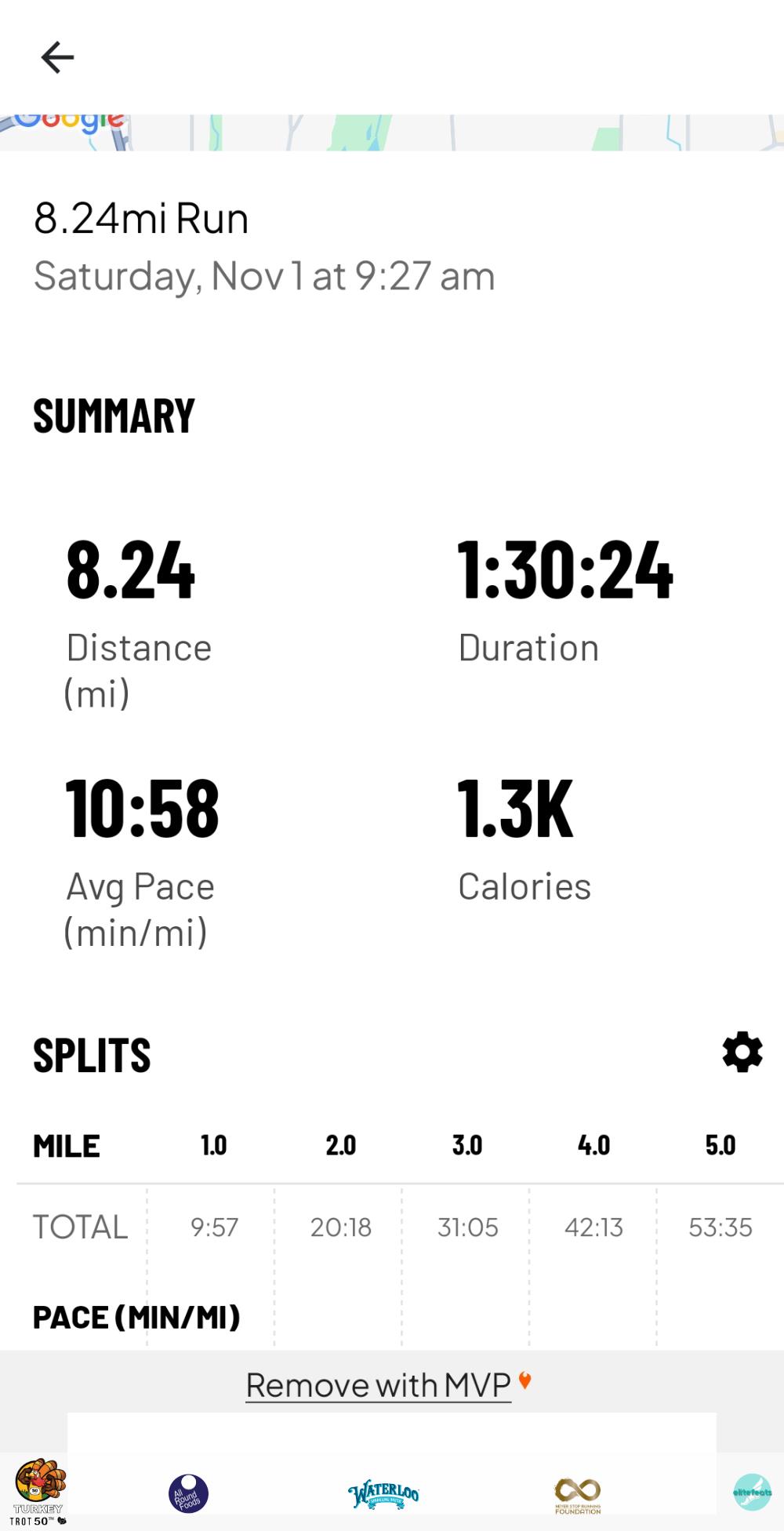This screenshot has width=784, height=1531.
Task: Go back using the arrow icon
Action: tap(57, 57)
